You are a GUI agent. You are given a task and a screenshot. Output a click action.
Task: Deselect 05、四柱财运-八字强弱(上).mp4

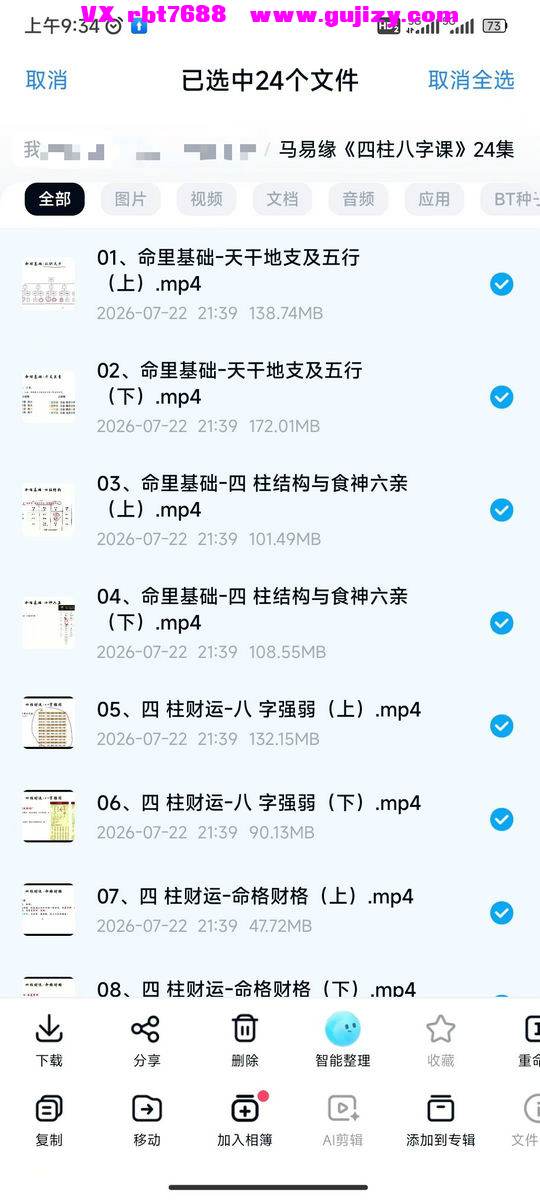502,725
